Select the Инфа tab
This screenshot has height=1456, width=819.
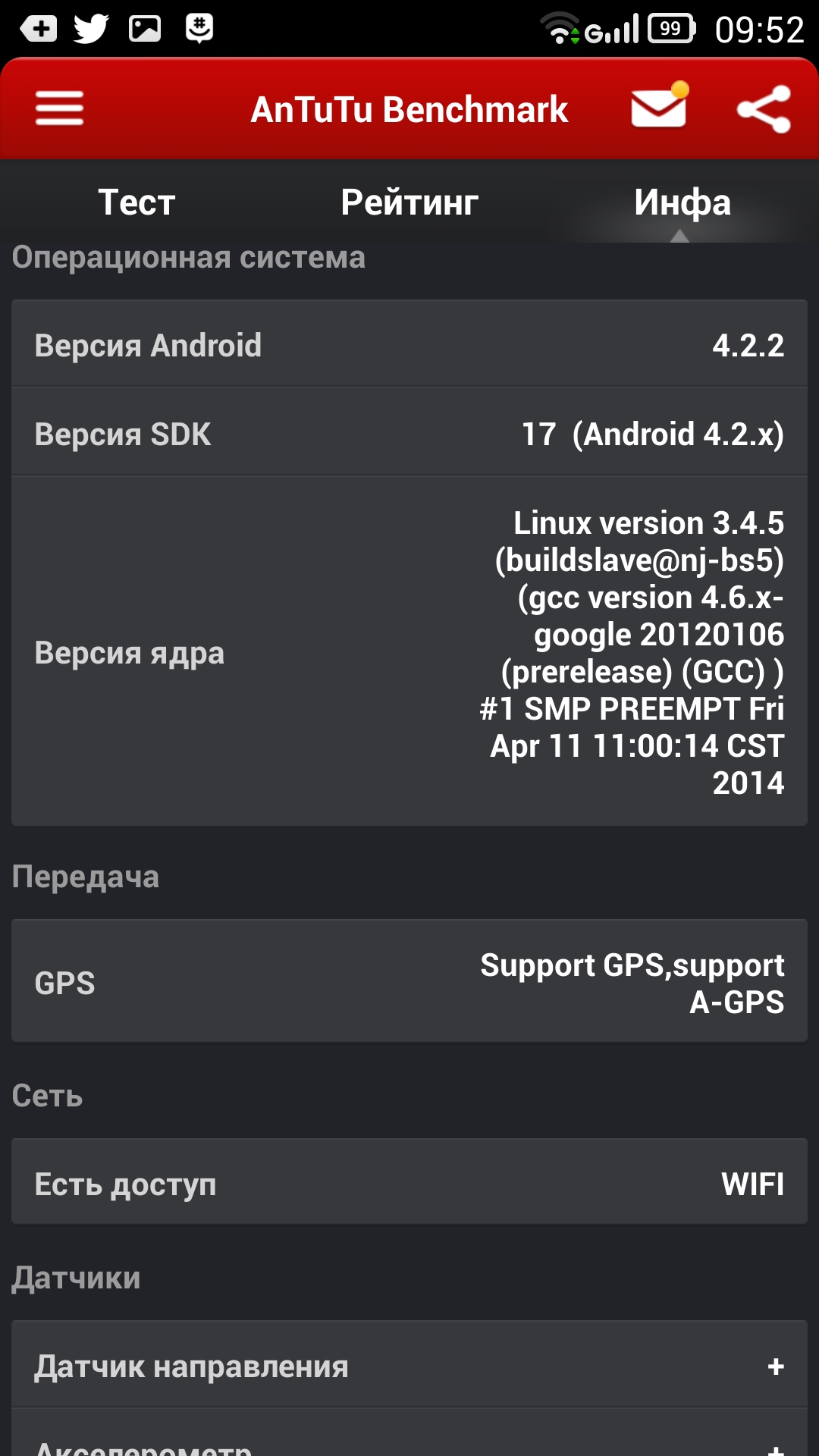tap(682, 202)
